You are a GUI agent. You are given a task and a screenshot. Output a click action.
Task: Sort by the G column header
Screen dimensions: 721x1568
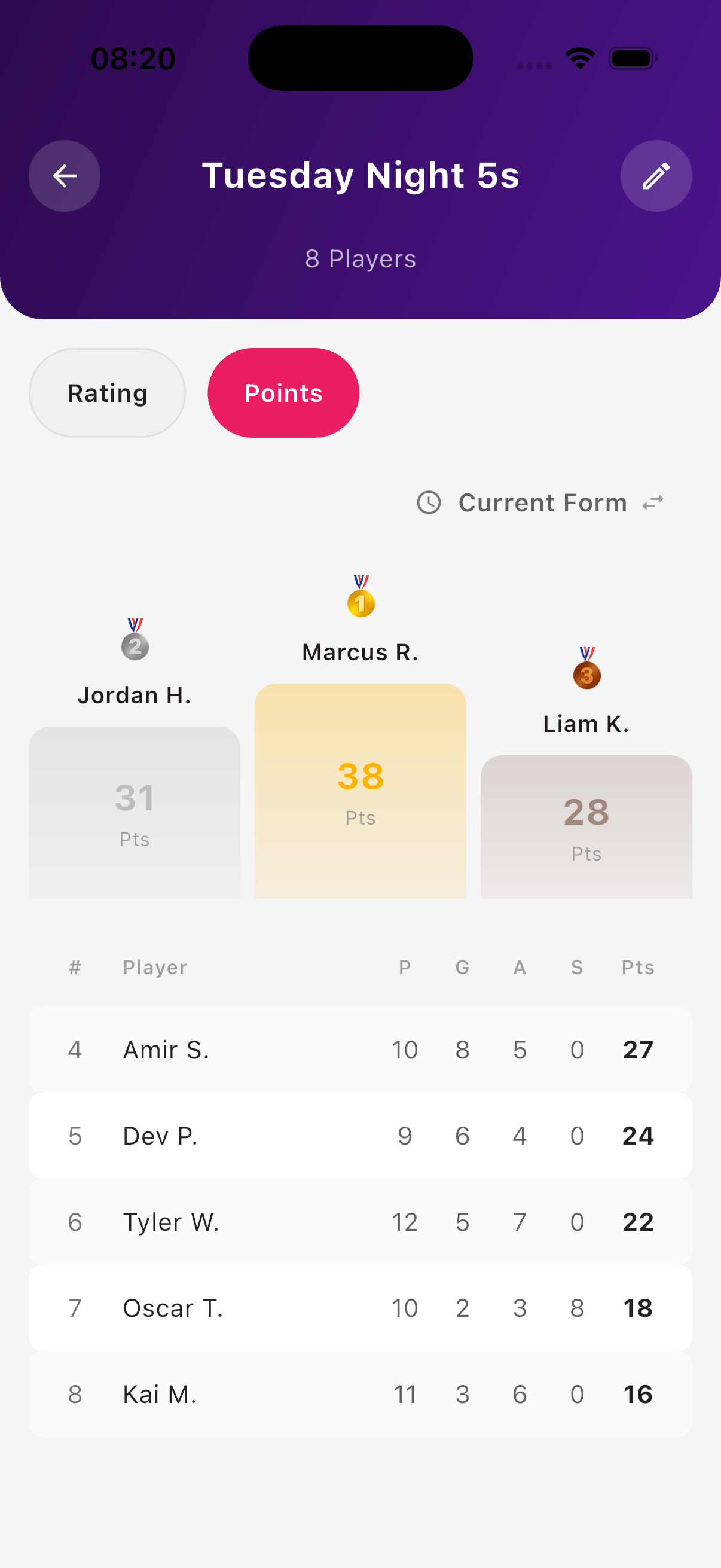[462, 967]
